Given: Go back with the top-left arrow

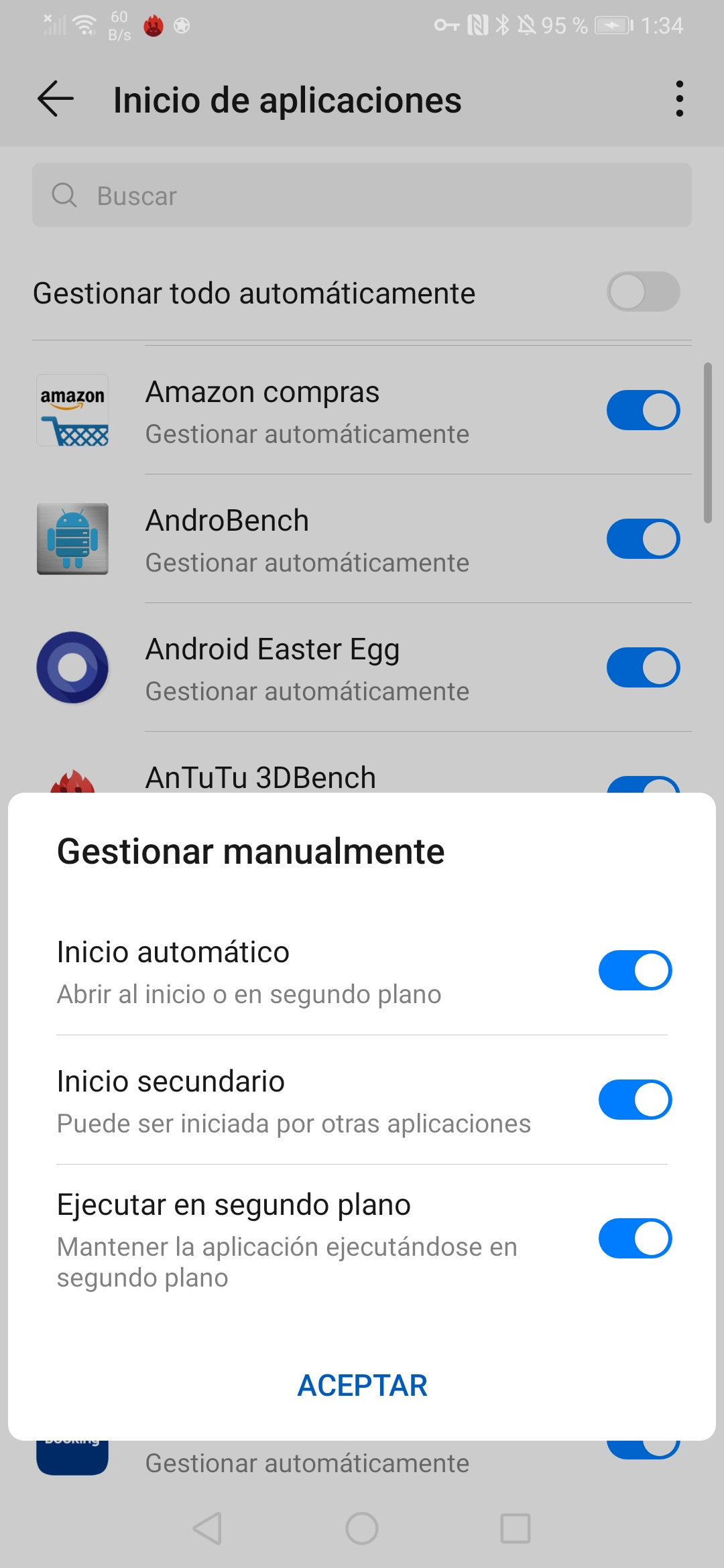Looking at the screenshot, I should point(56,99).
